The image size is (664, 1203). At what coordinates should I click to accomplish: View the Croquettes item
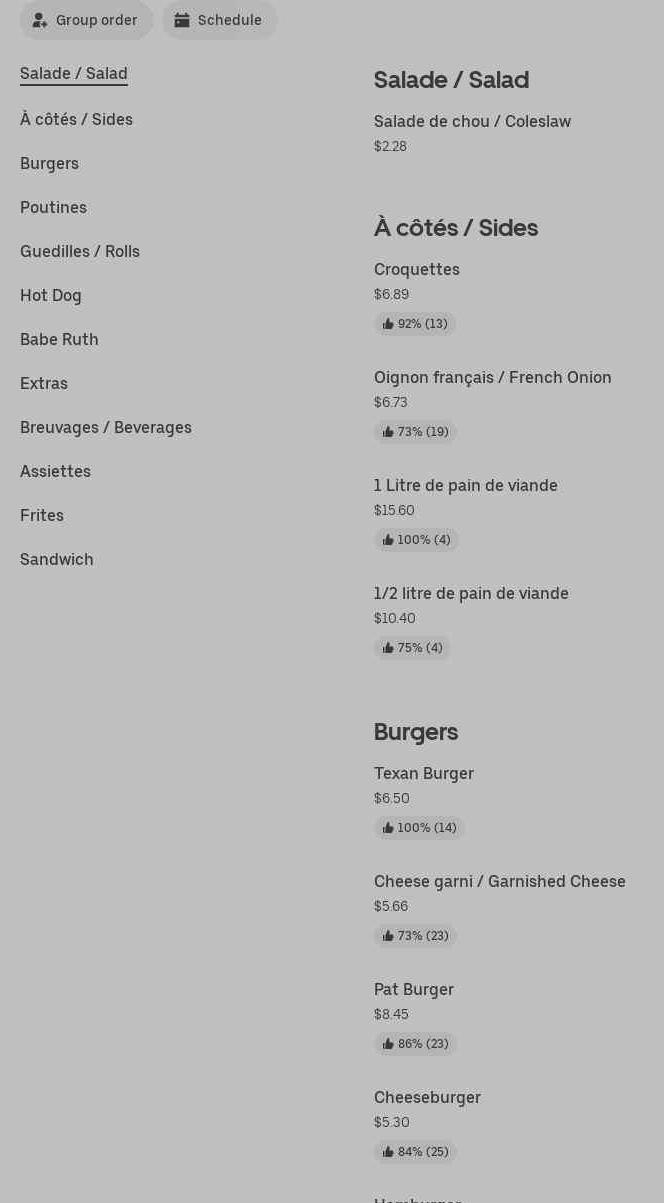point(417,269)
